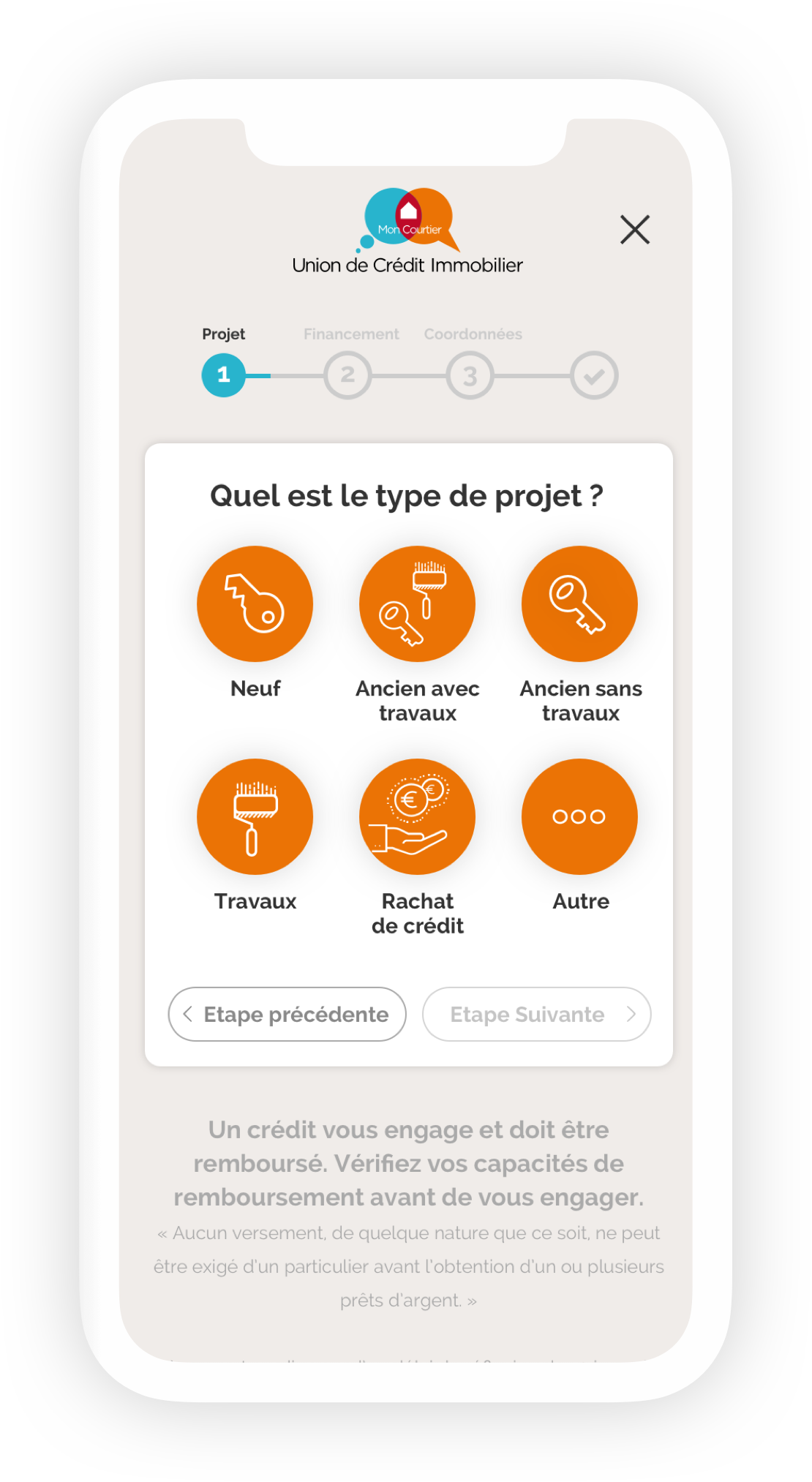Choose Ancien avec travaux
This screenshot has width=812, height=1482.
[417, 604]
